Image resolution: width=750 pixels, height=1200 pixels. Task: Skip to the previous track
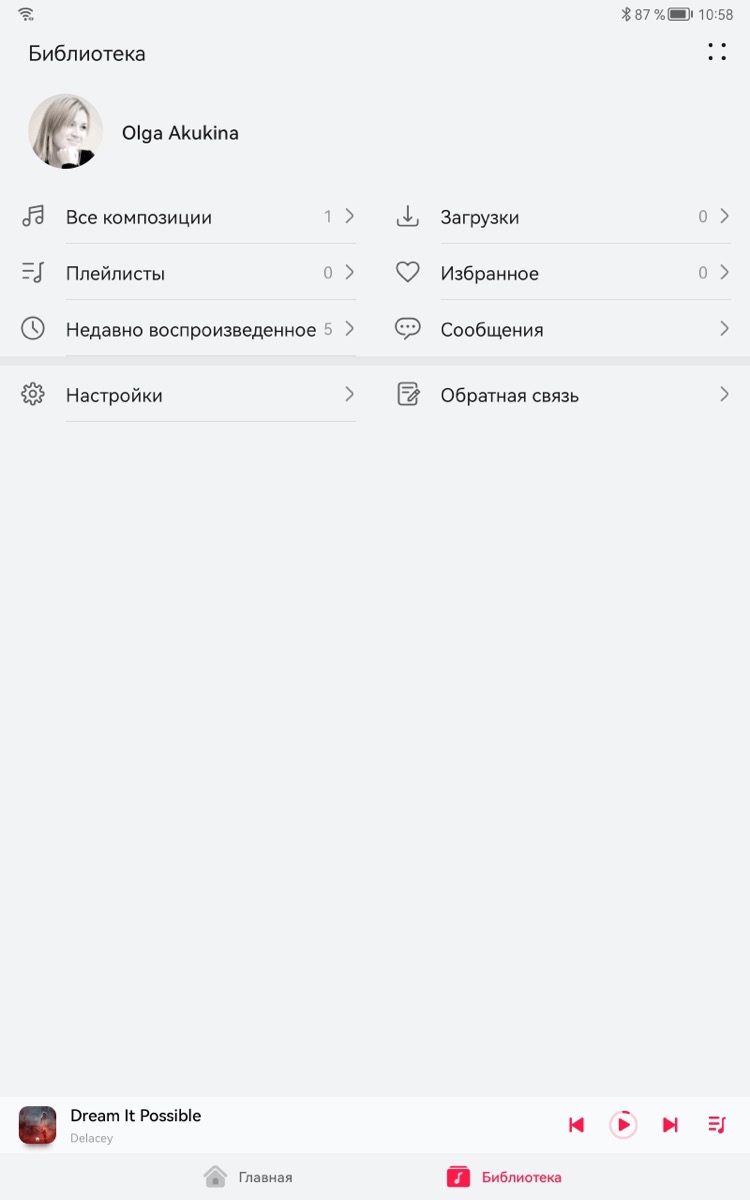[x=576, y=1125]
